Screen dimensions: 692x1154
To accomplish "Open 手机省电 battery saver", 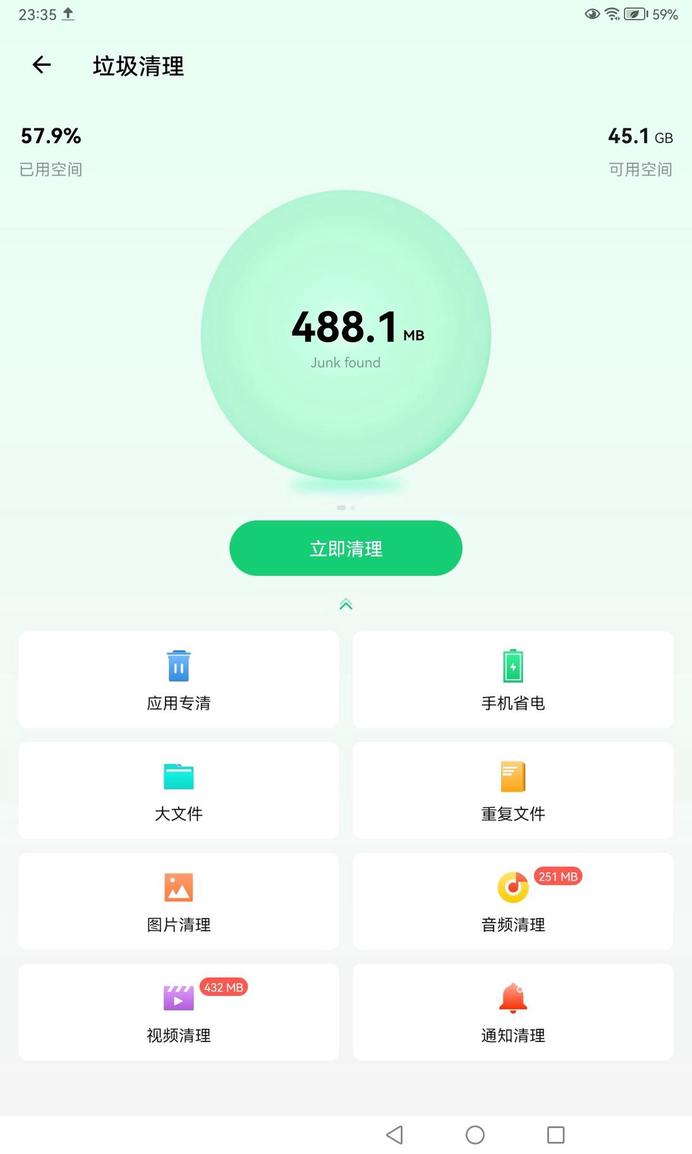I will tap(513, 680).
